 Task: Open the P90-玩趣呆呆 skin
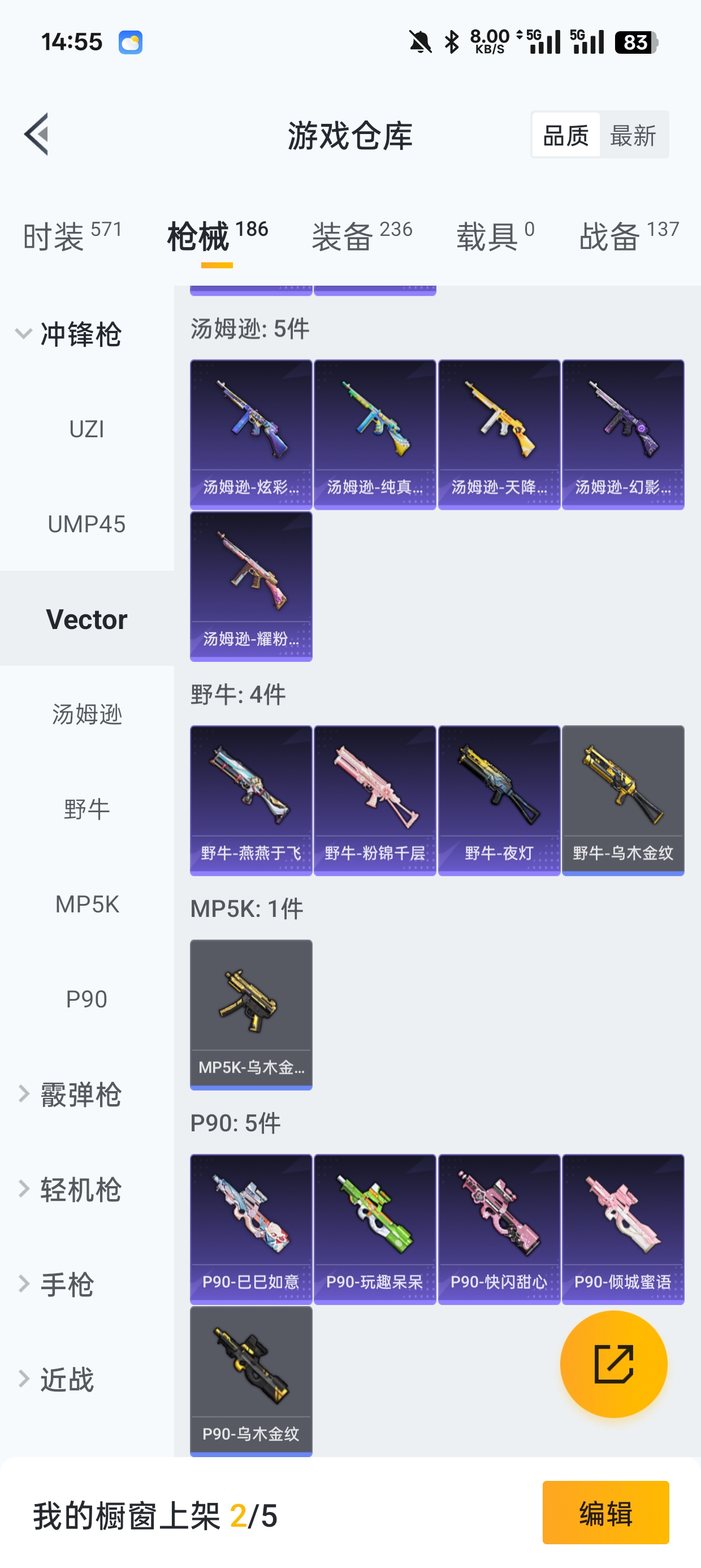374,1229
